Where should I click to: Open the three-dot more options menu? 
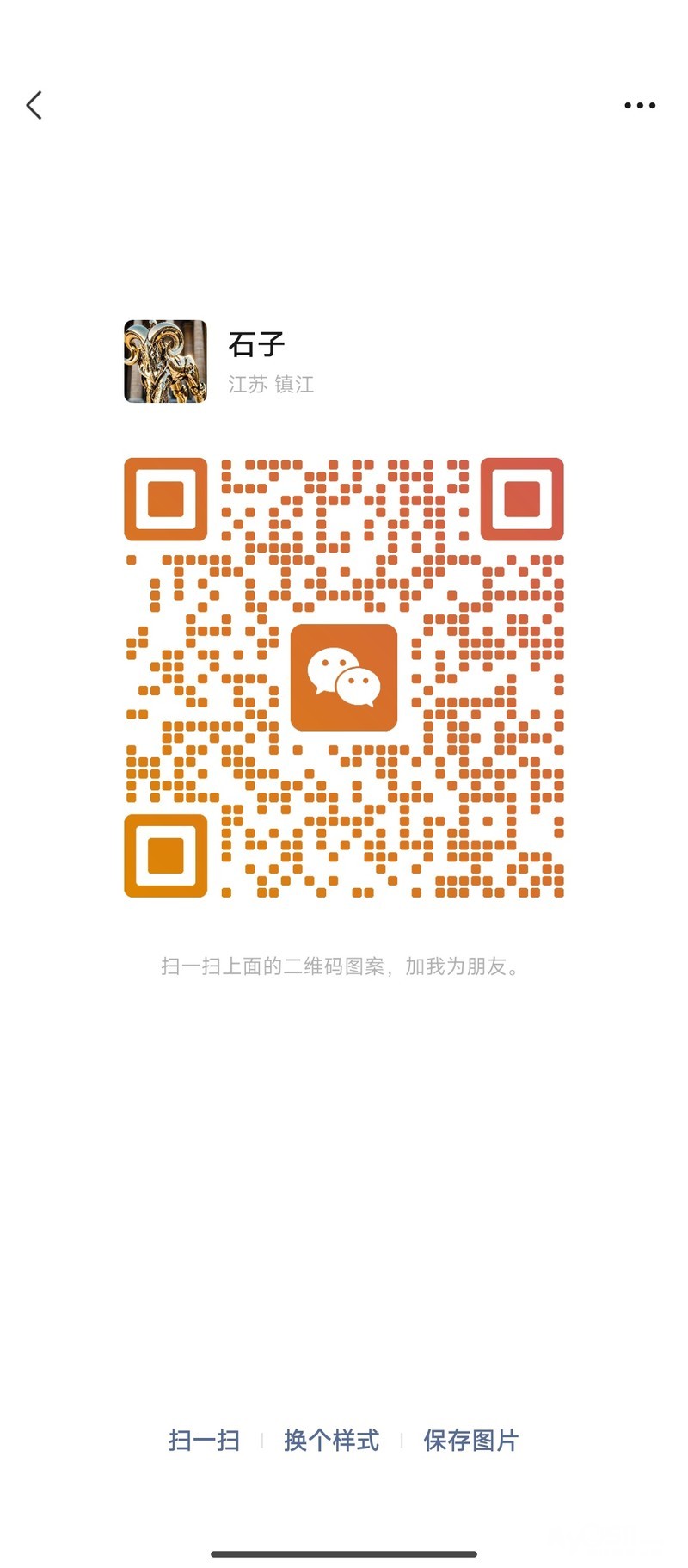640,106
